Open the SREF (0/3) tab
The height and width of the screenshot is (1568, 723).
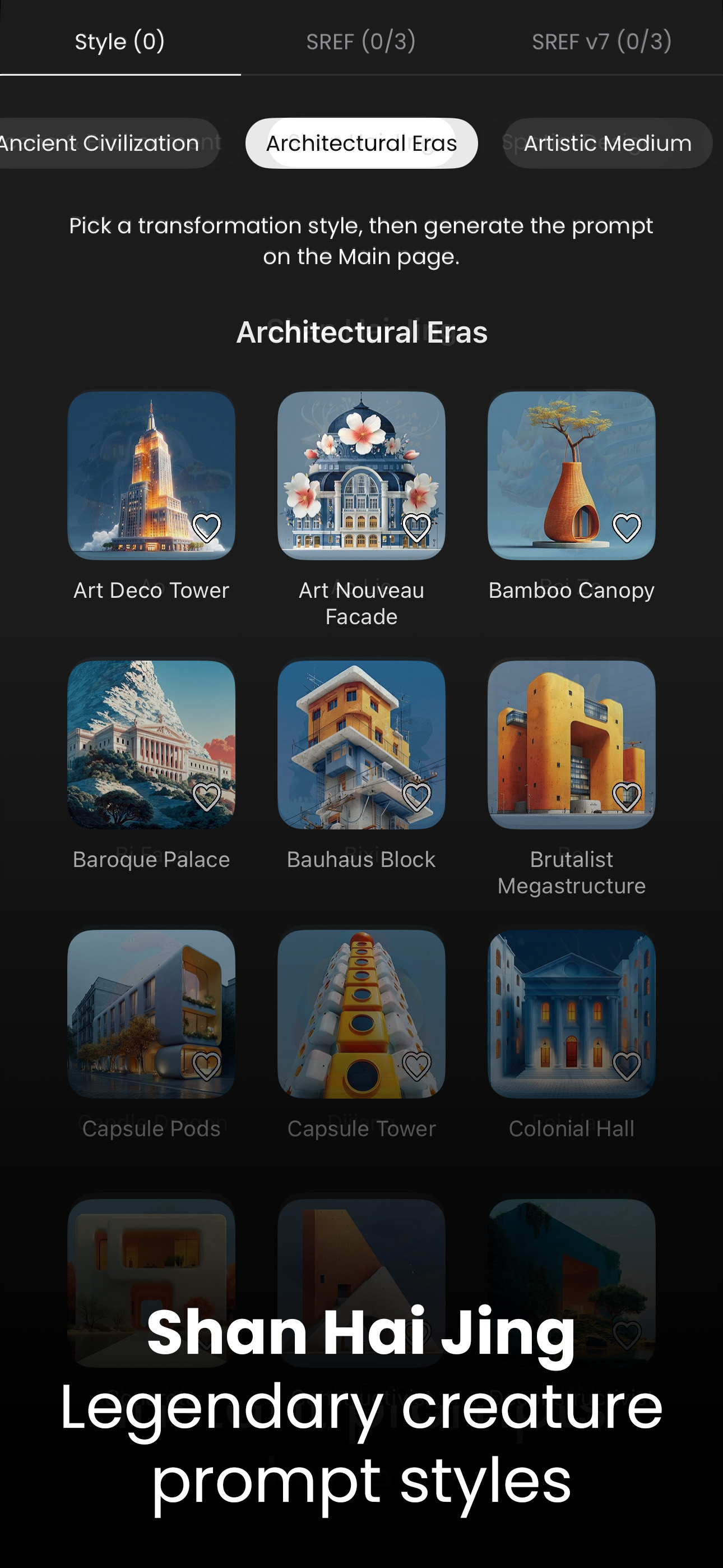pyautogui.click(x=361, y=41)
